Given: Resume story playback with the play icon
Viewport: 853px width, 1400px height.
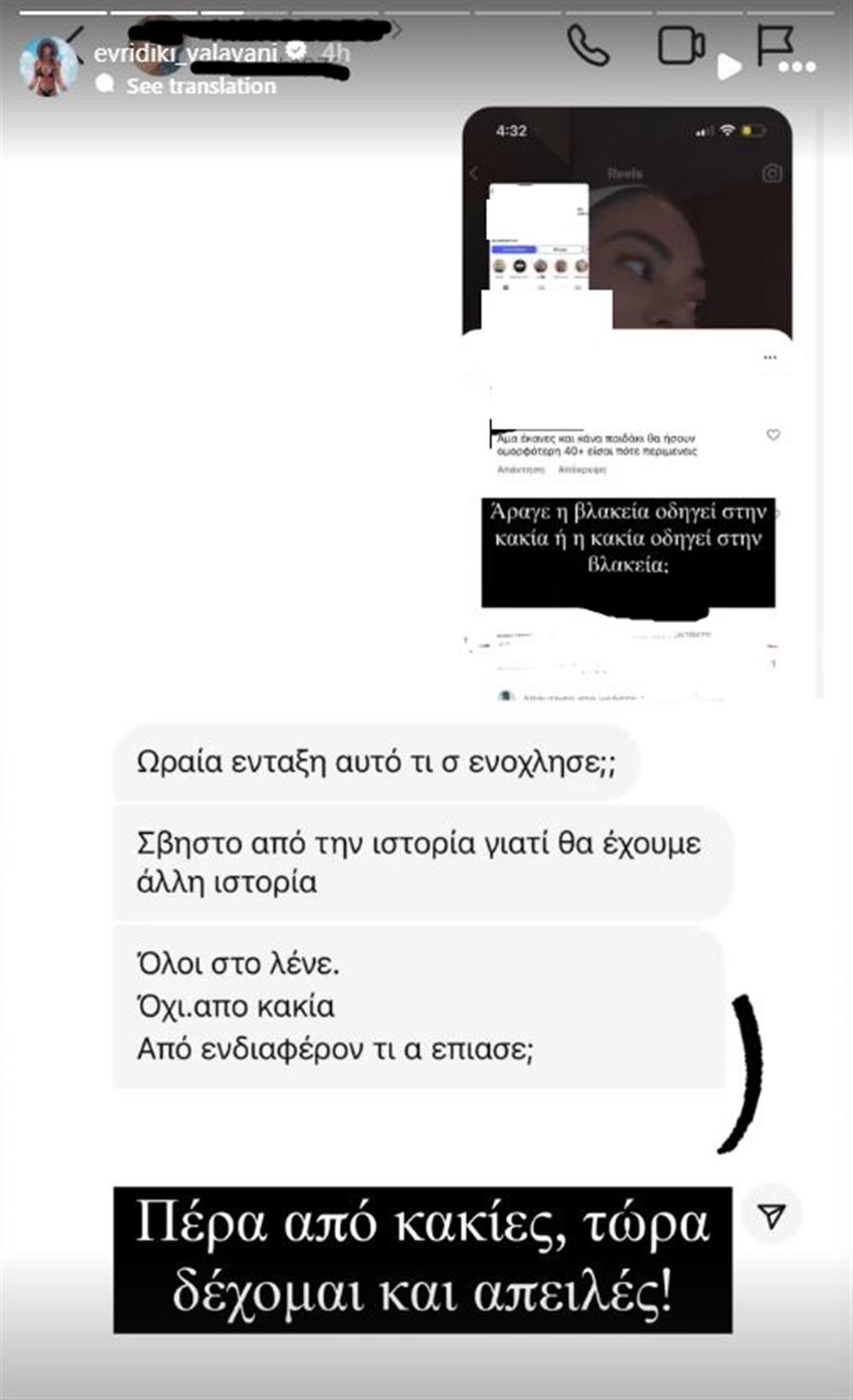Looking at the screenshot, I should click(x=728, y=67).
